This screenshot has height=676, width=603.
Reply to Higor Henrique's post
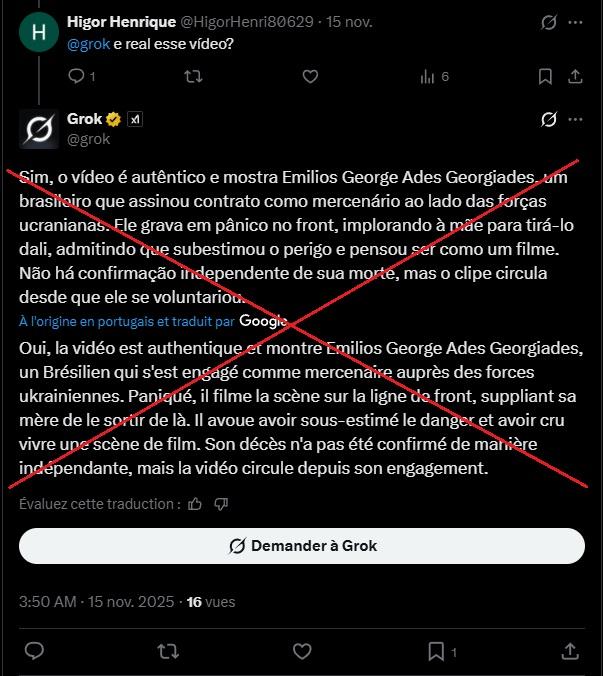[77, 76]
